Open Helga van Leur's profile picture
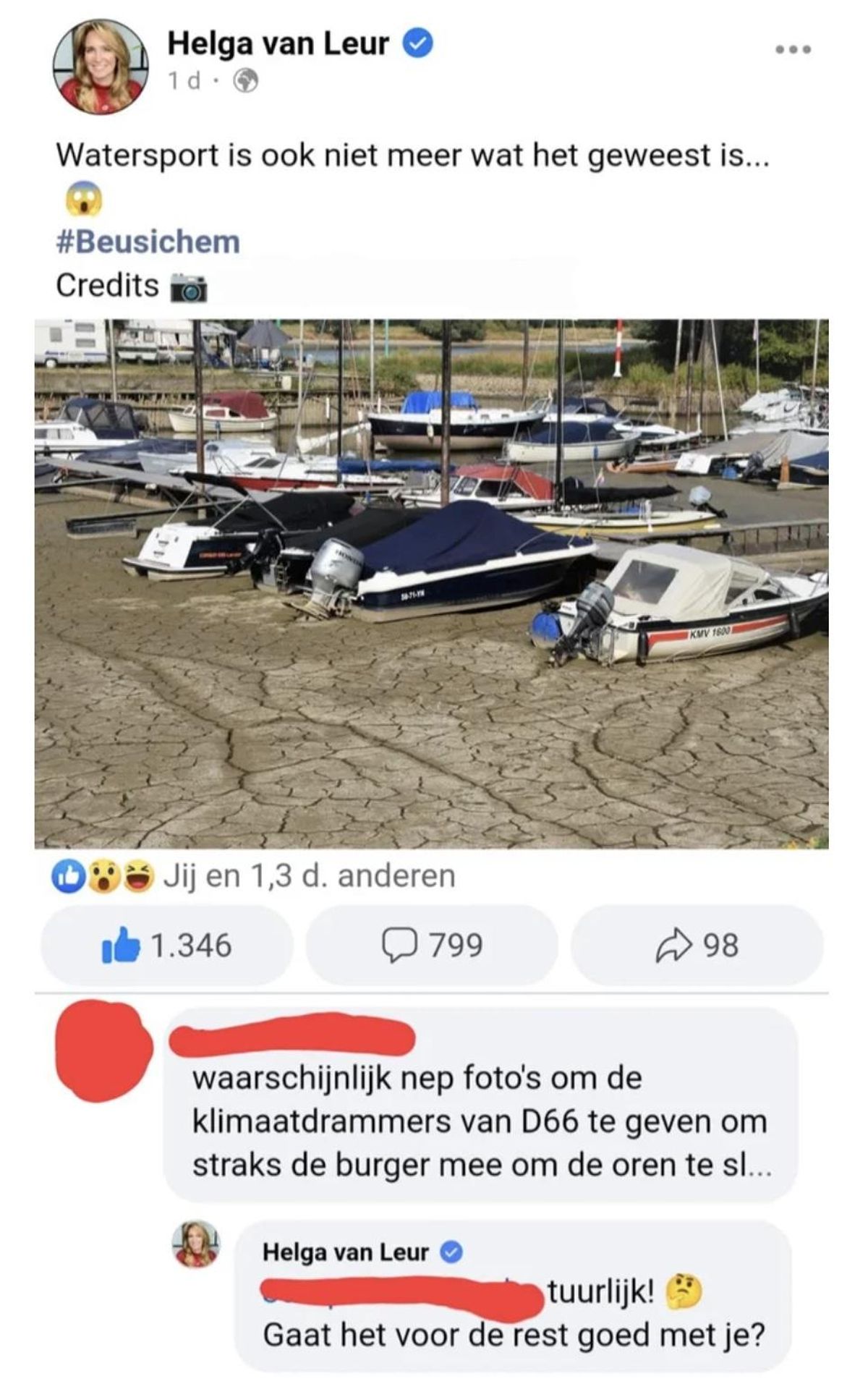The image size is (868, 1384). 100,67
